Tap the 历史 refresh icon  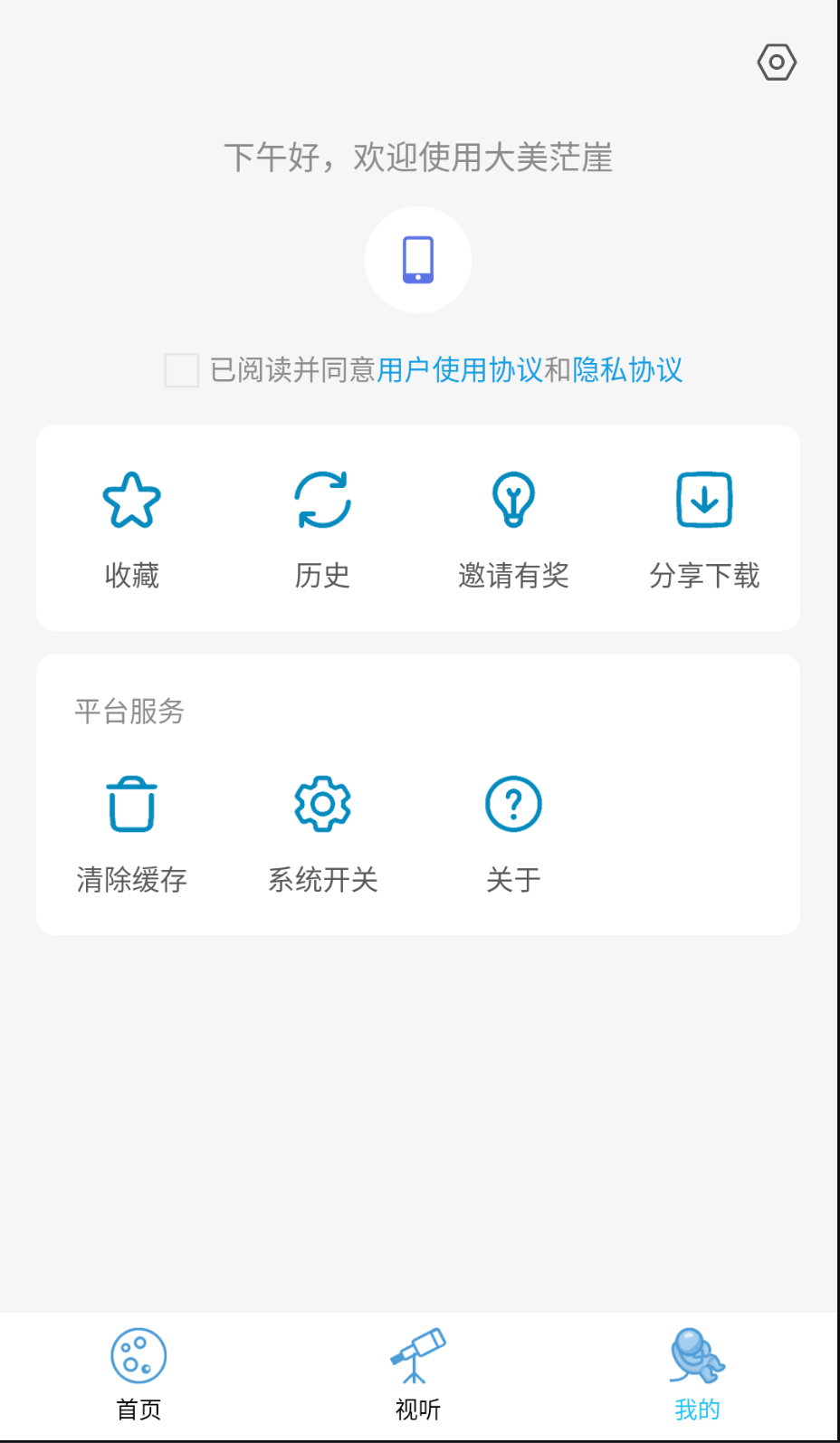(322, 500)
